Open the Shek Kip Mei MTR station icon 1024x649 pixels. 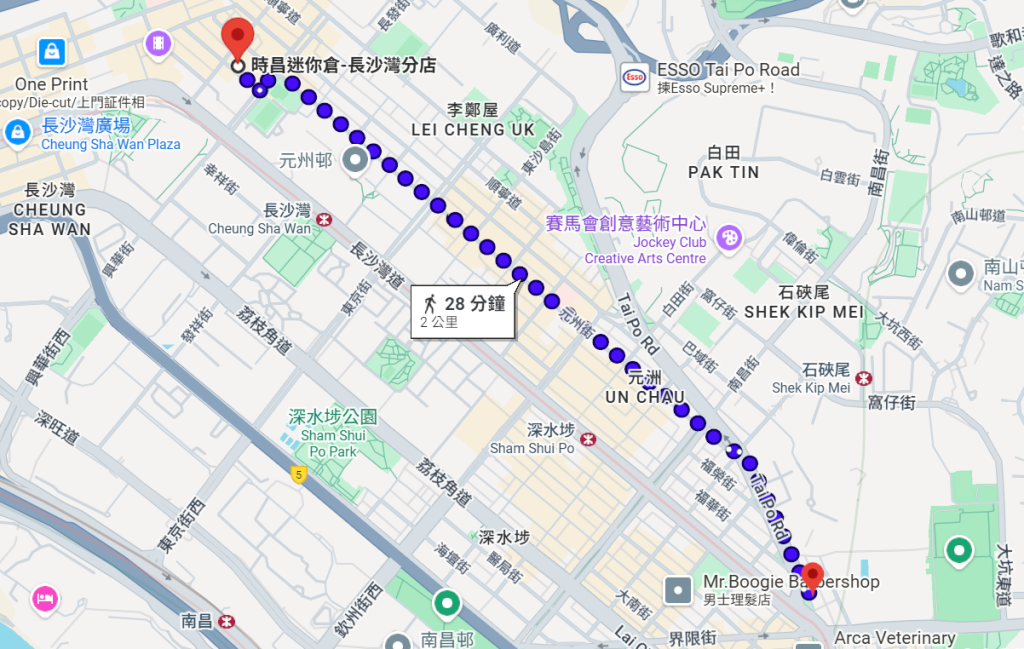(863, 378)
